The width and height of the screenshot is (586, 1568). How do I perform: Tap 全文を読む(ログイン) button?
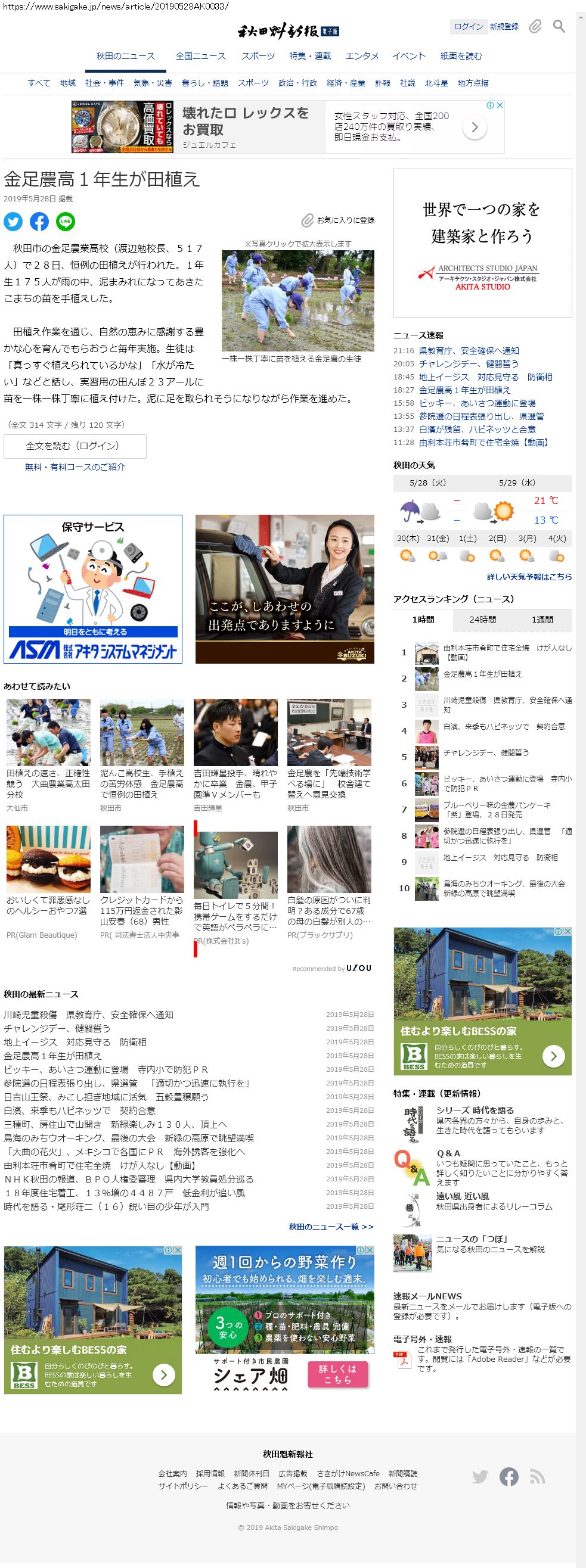point(75,446)
